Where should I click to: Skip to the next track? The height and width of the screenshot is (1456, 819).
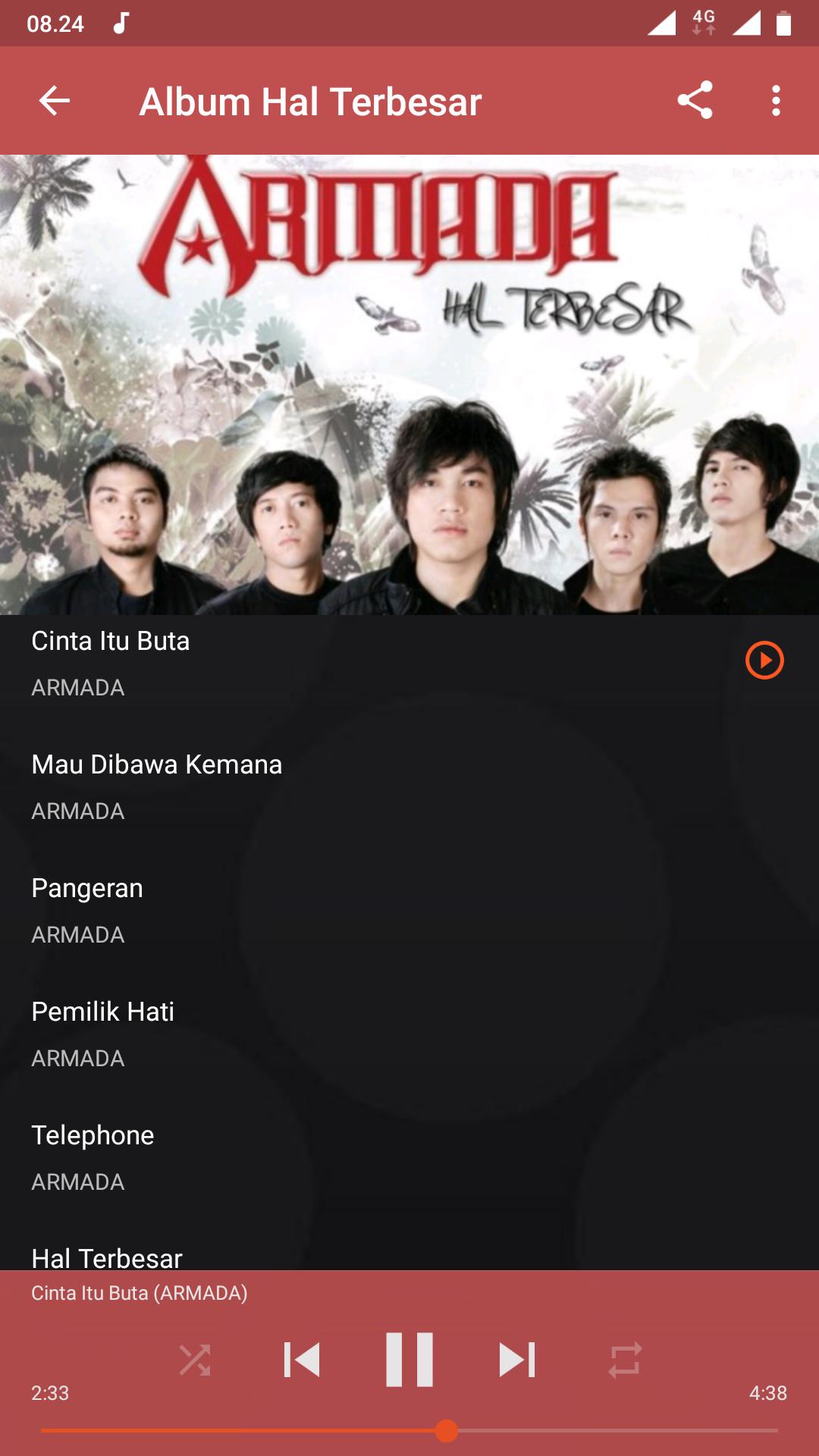tap(517, 1360)
